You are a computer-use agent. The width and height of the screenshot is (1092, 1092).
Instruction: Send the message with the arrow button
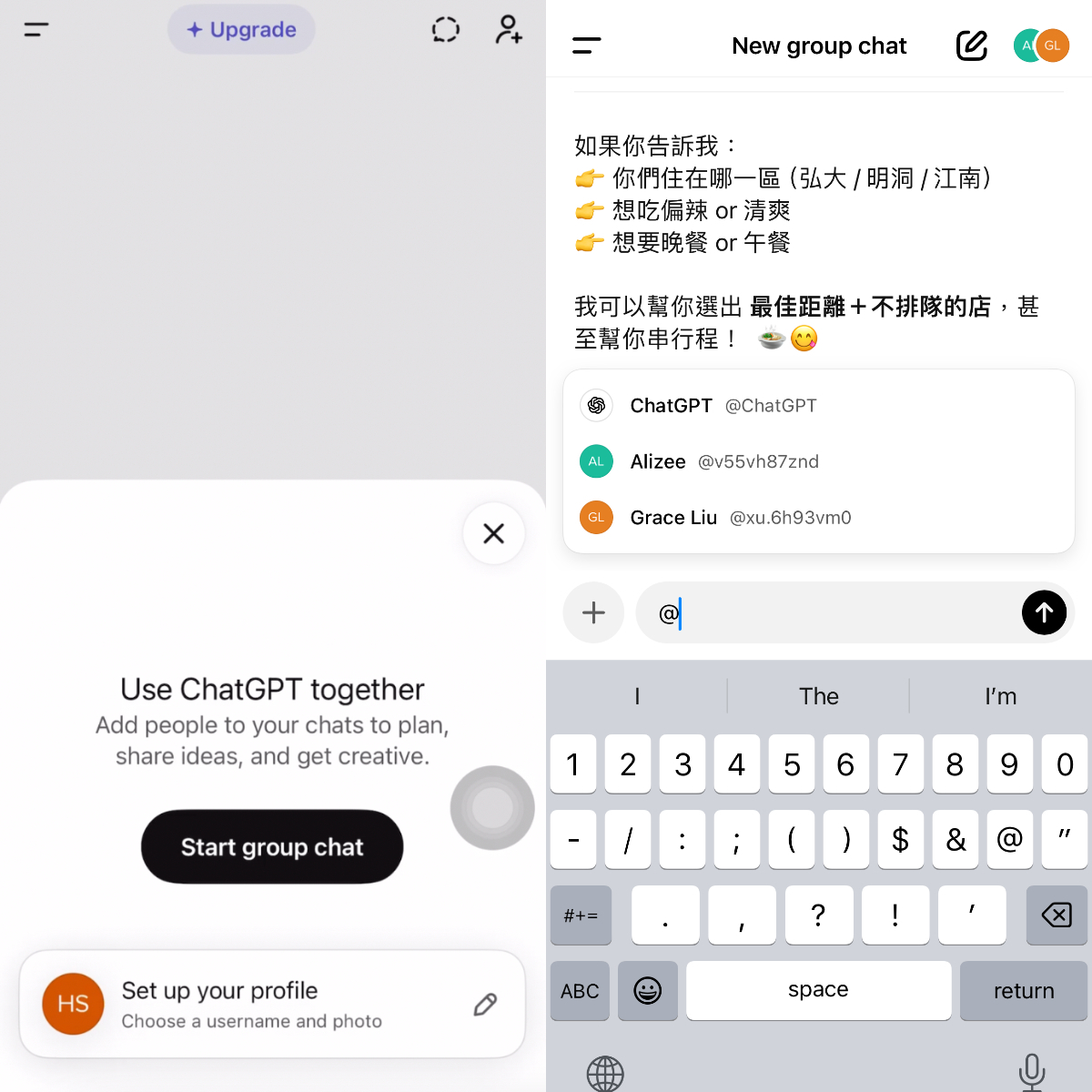(1044, 612)
